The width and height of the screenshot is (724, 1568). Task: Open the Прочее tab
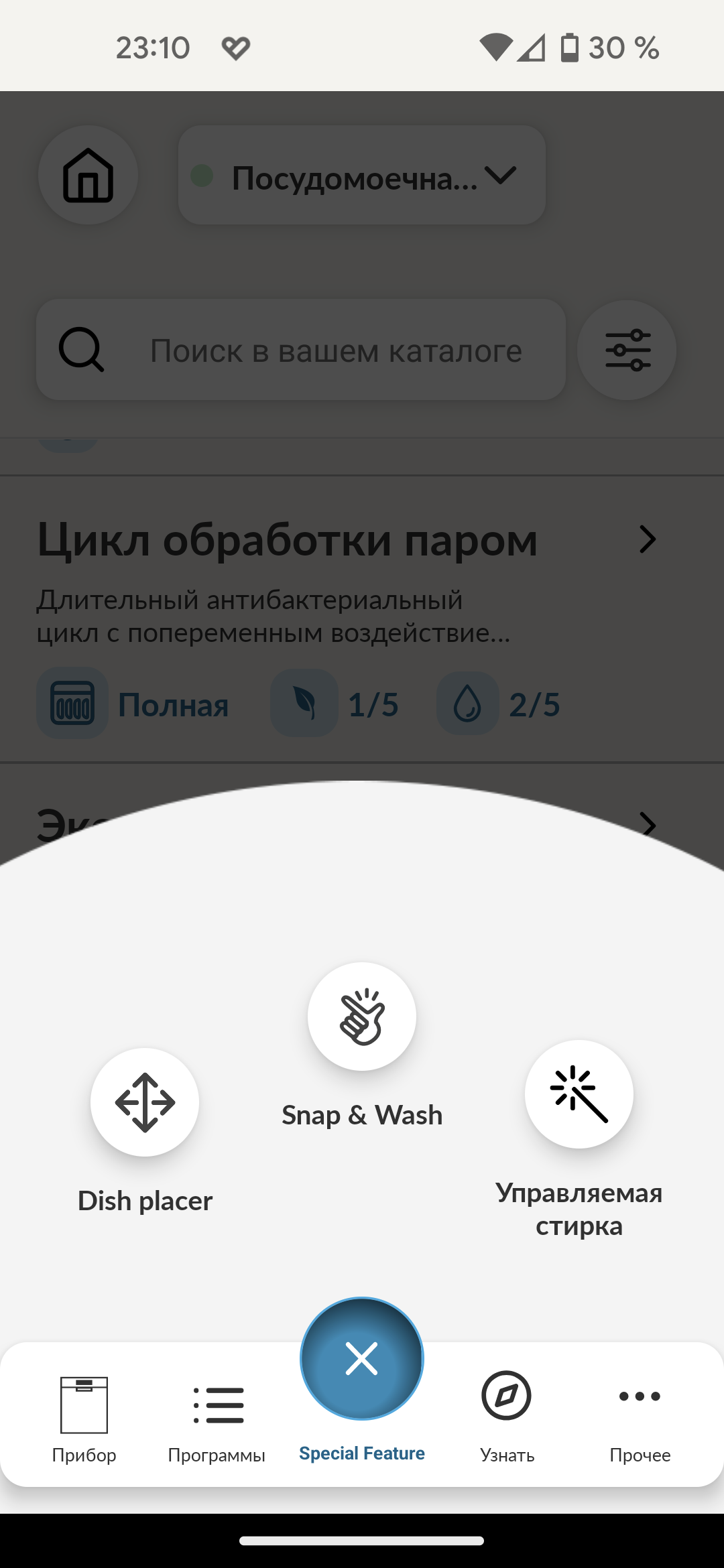click(x=640, y=1417)
